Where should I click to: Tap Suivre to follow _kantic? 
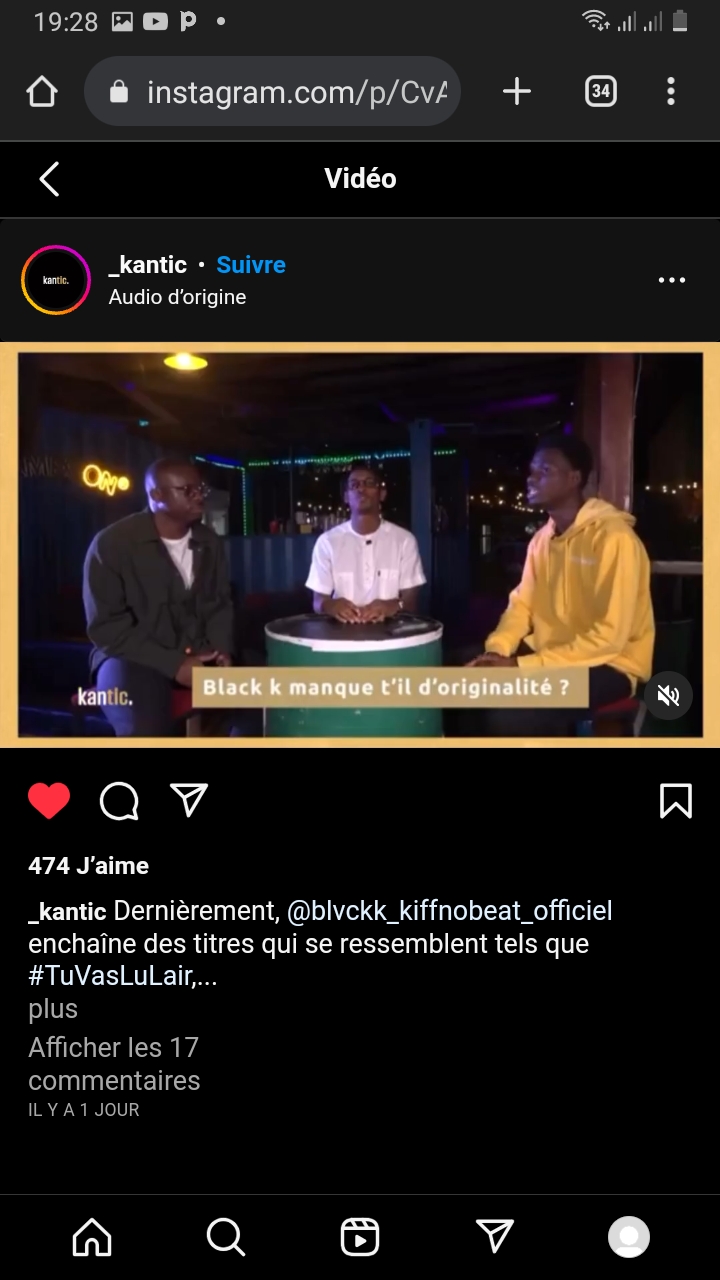[x=251, y=265]
